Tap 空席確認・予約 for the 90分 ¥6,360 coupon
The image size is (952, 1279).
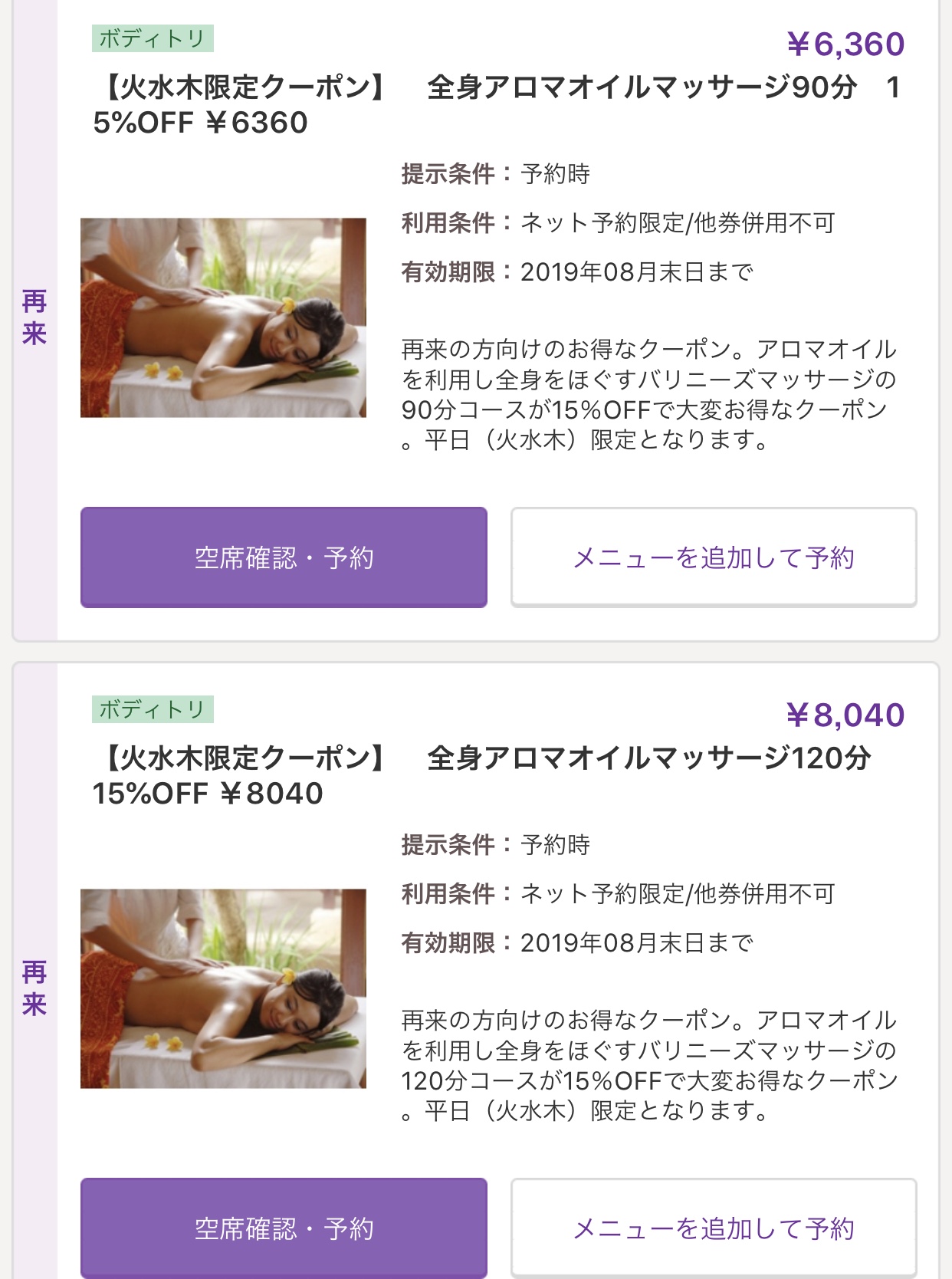(x=284, y=557)
